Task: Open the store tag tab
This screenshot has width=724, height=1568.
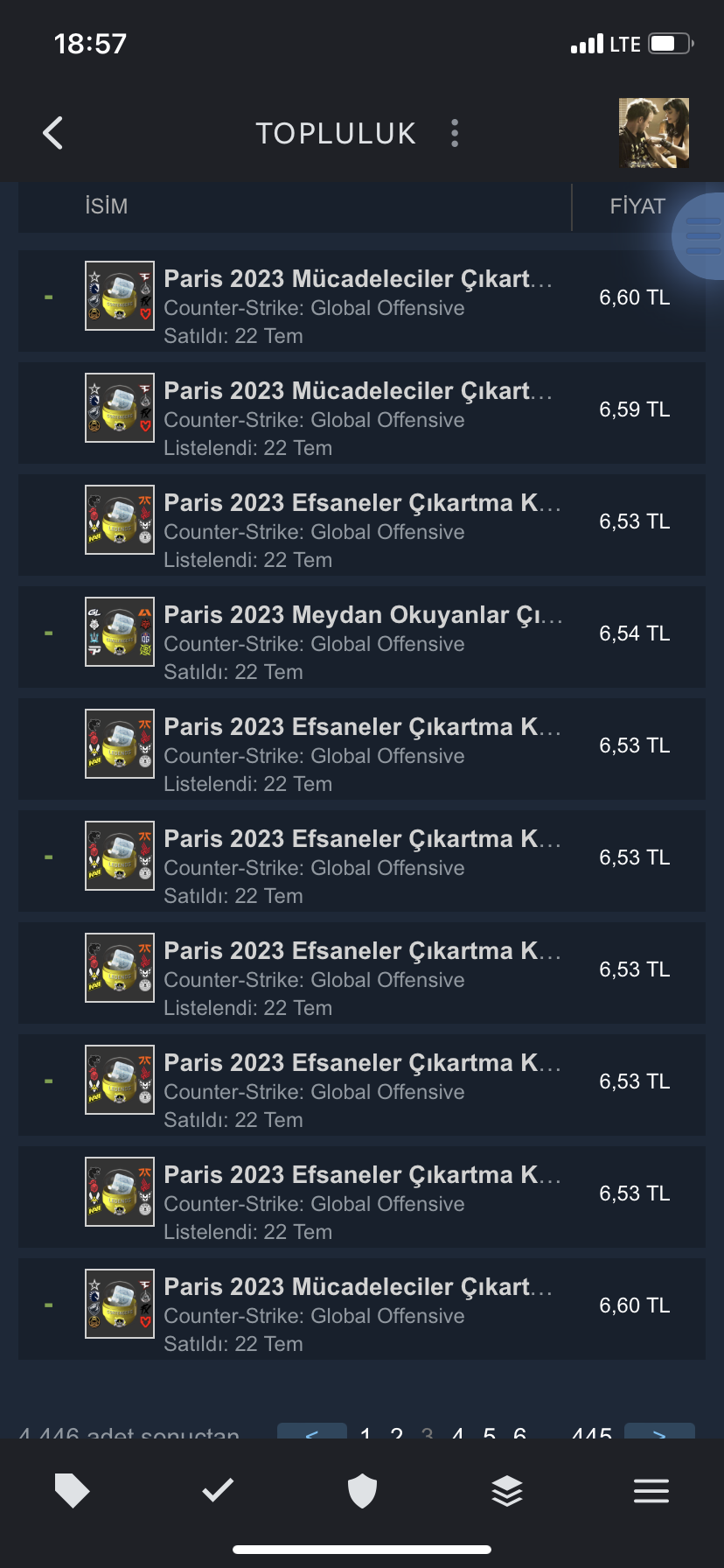Action: coord(72,1490)
